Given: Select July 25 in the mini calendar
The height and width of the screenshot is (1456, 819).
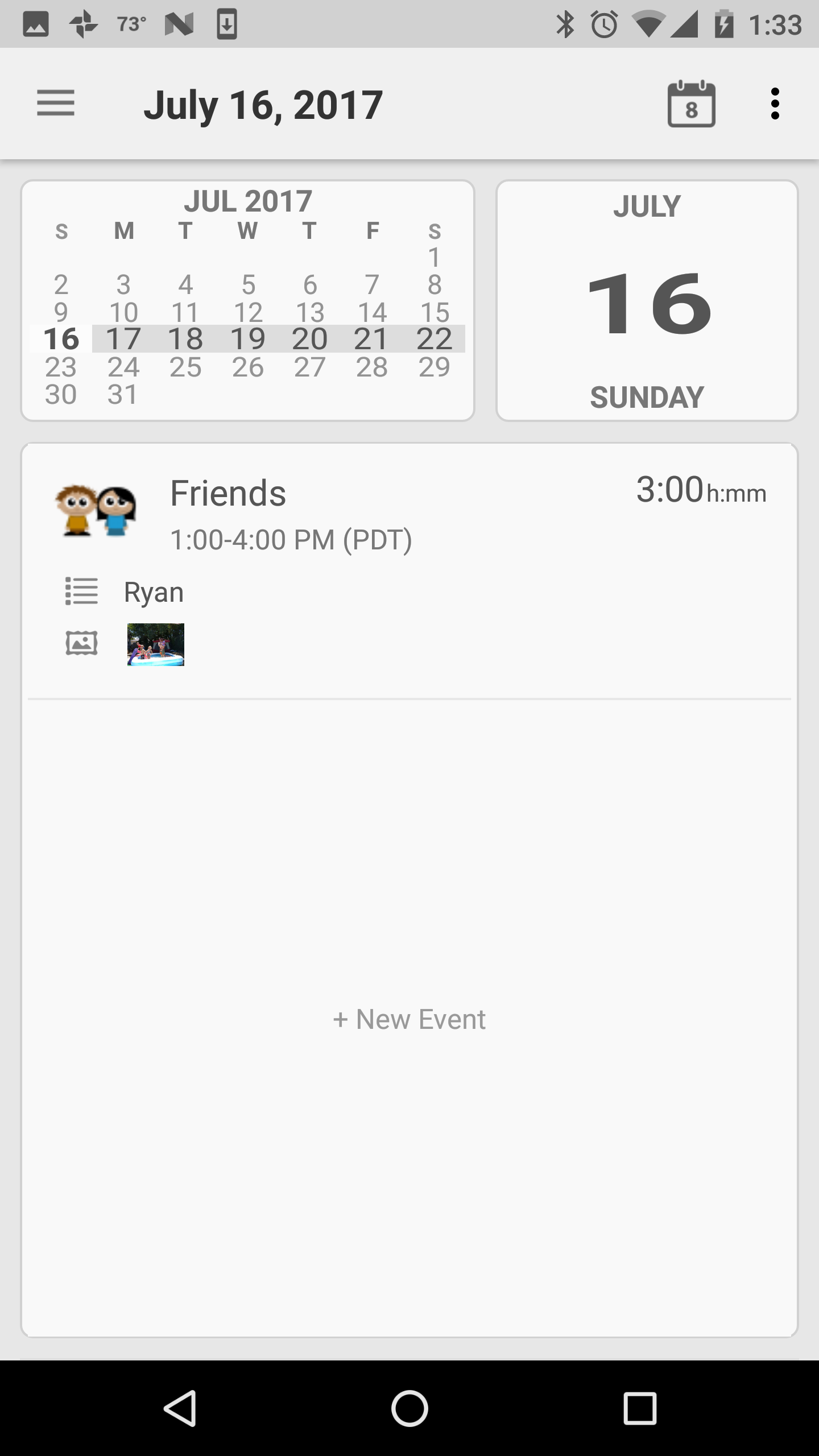Looking at the screenshot, I should 185,367.
